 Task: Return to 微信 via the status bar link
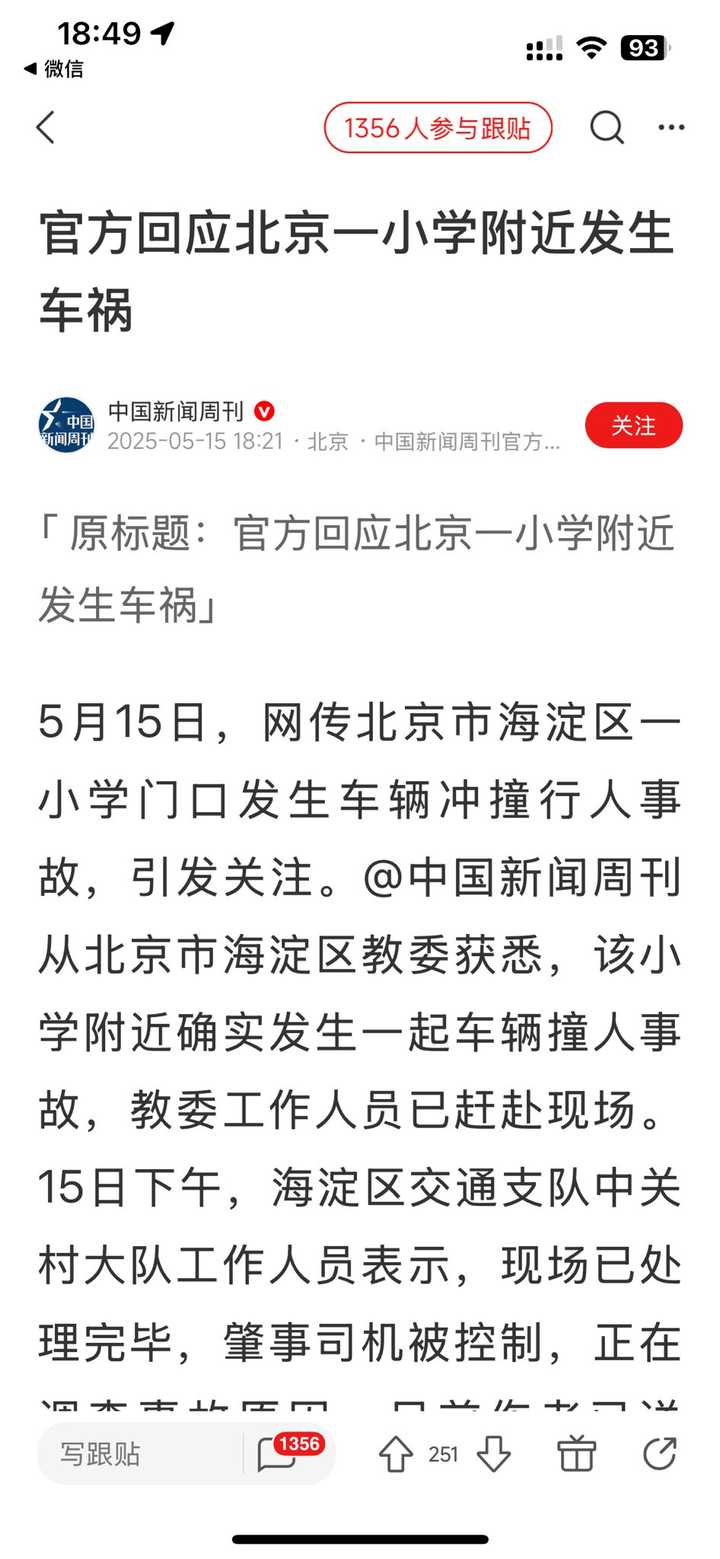(x=54, y=69)
